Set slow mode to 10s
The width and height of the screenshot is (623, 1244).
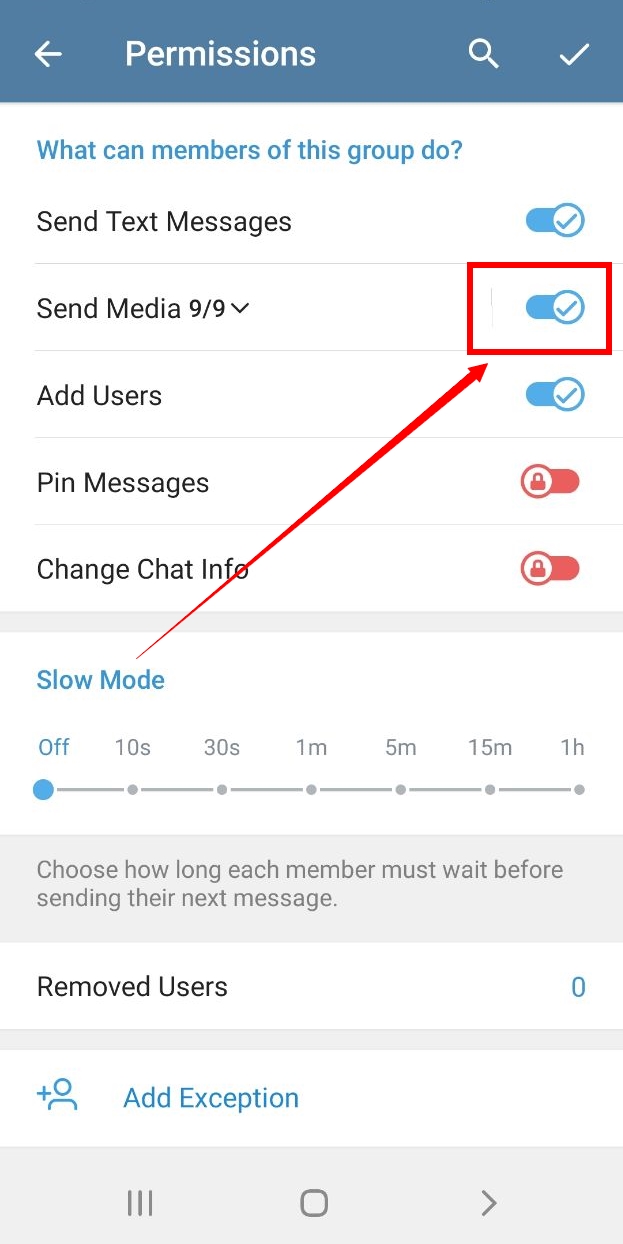pos(132,789)
